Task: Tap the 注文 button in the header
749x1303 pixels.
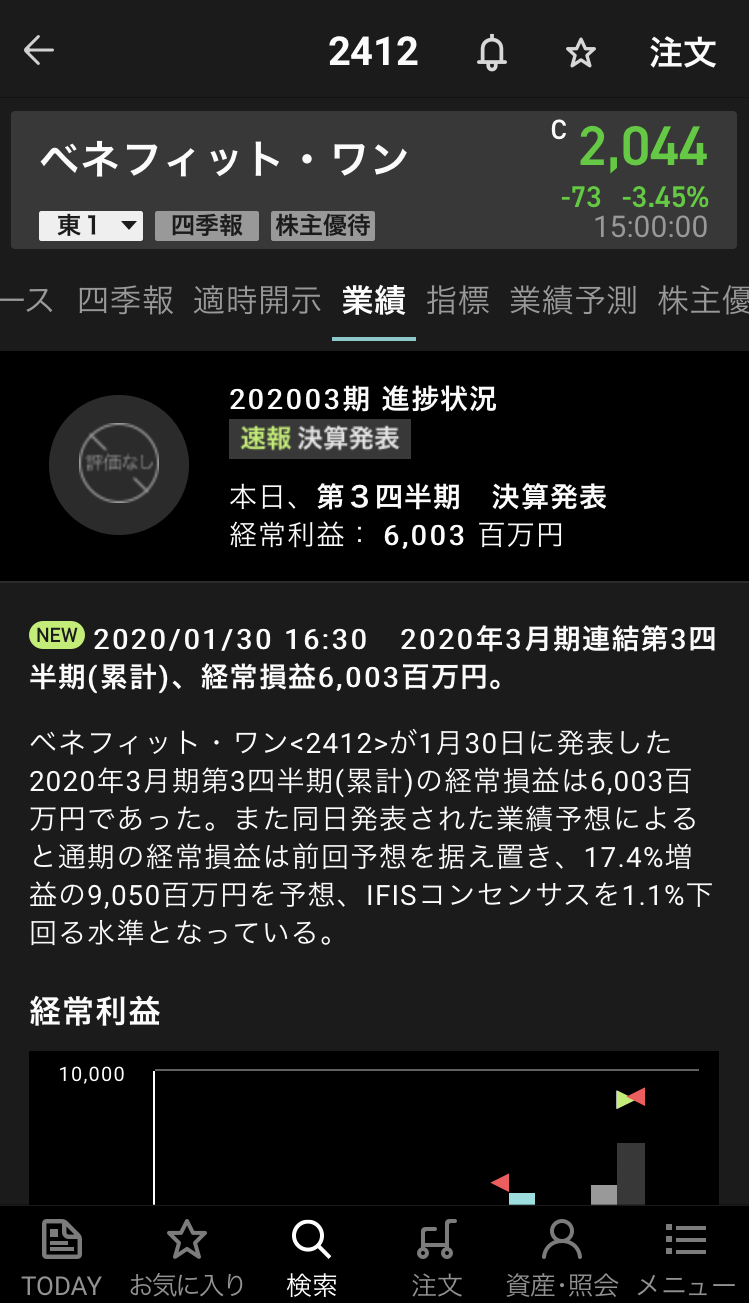Action: click(683, 52)
